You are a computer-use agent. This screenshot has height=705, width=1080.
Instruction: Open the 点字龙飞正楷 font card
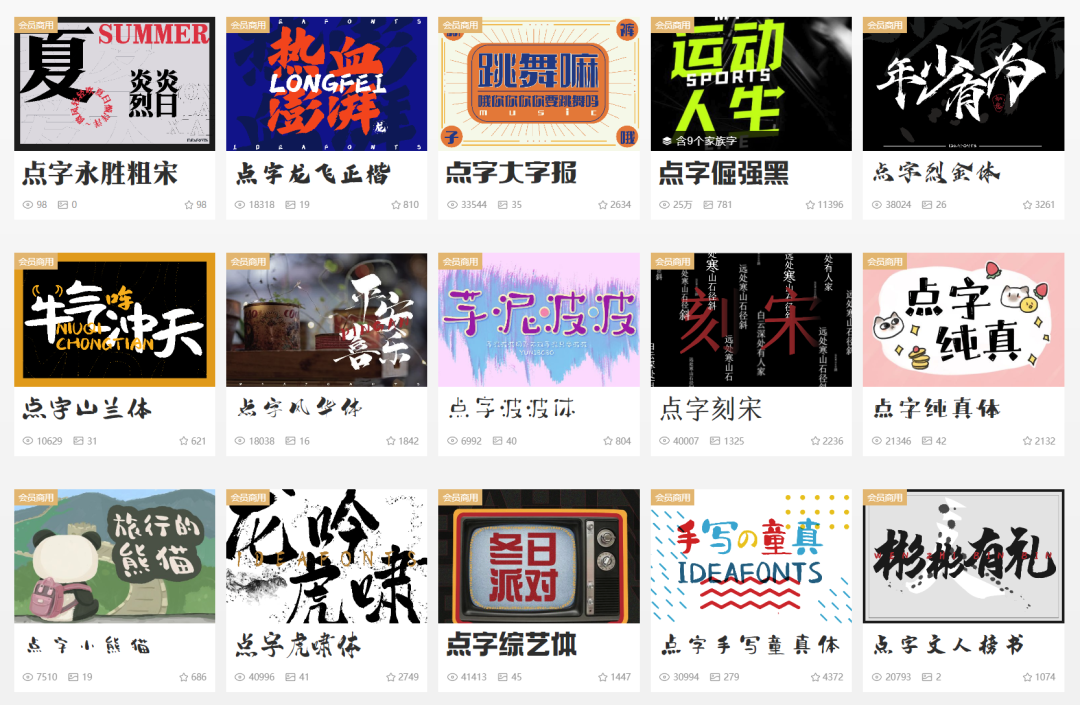(x=326, y=84)
